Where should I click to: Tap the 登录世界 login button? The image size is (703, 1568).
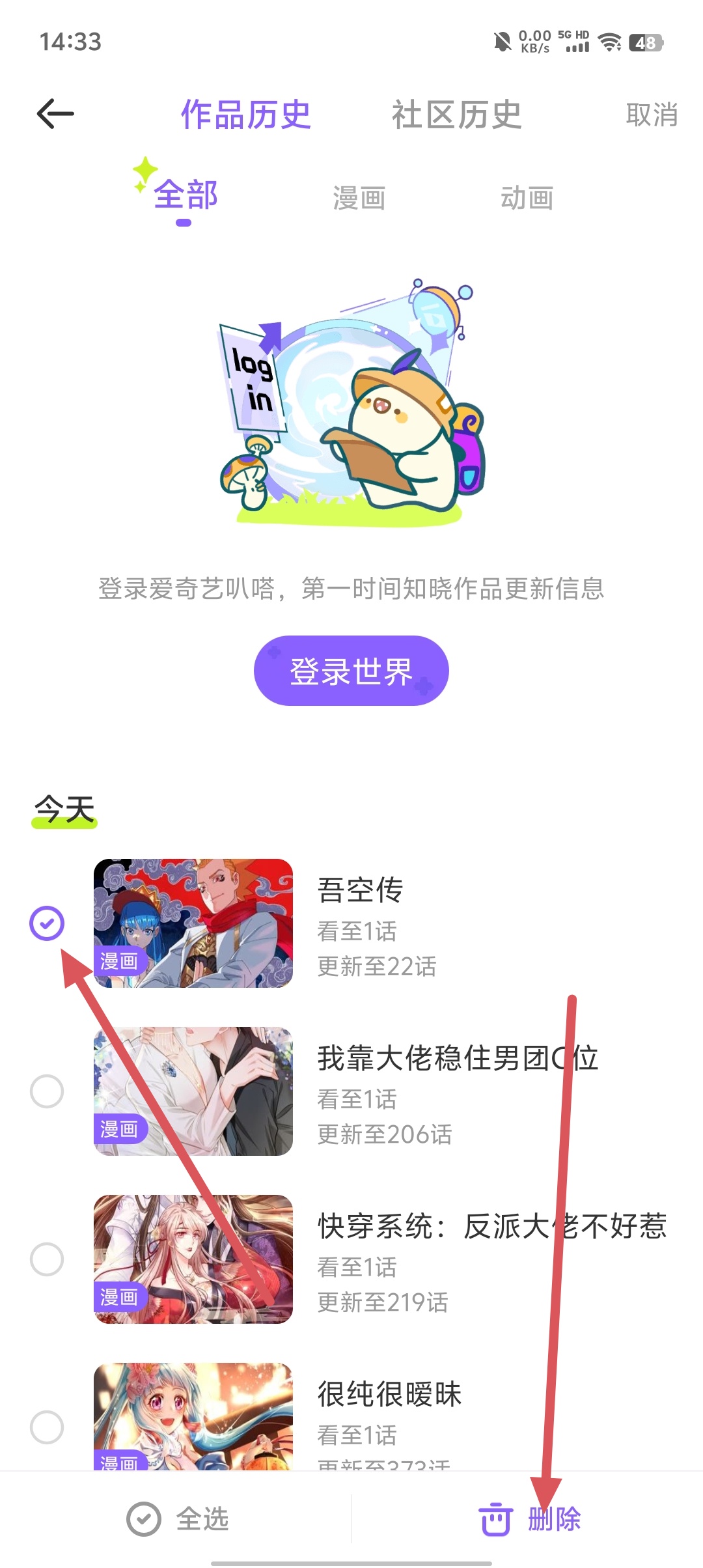click(x=351, y=671)
